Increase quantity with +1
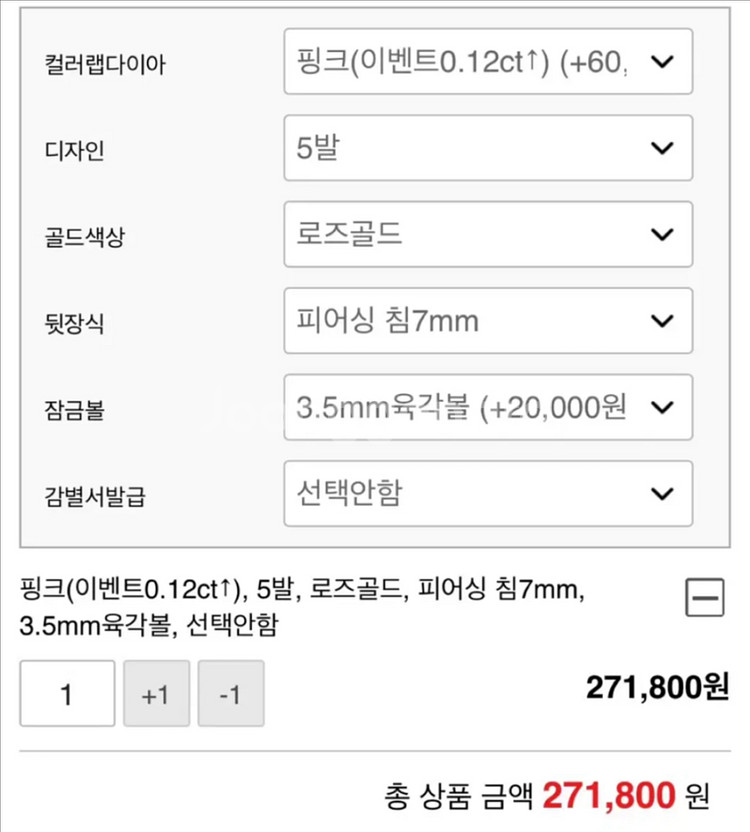 click(157, 693)
